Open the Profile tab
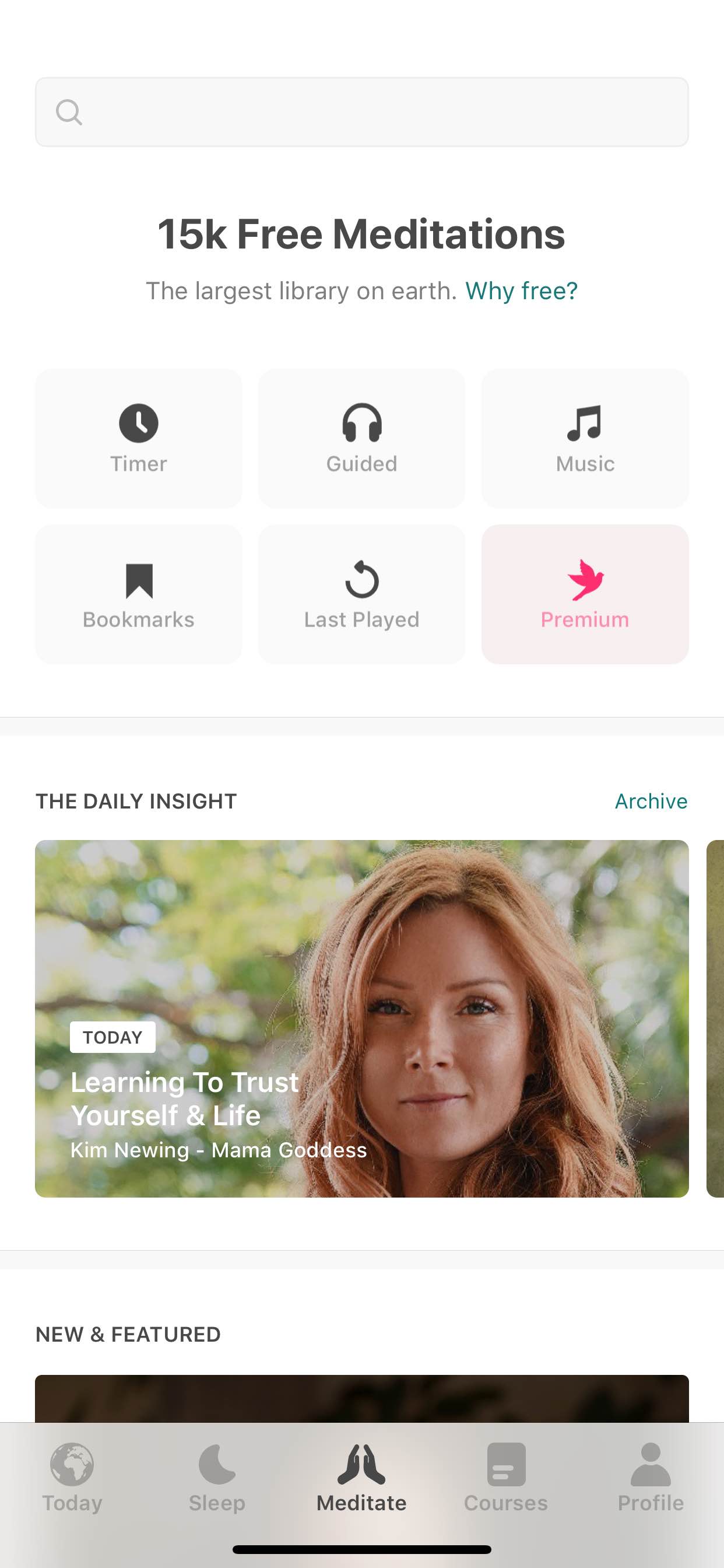This screenshot has width=724, height=1568. (651, 1476)
